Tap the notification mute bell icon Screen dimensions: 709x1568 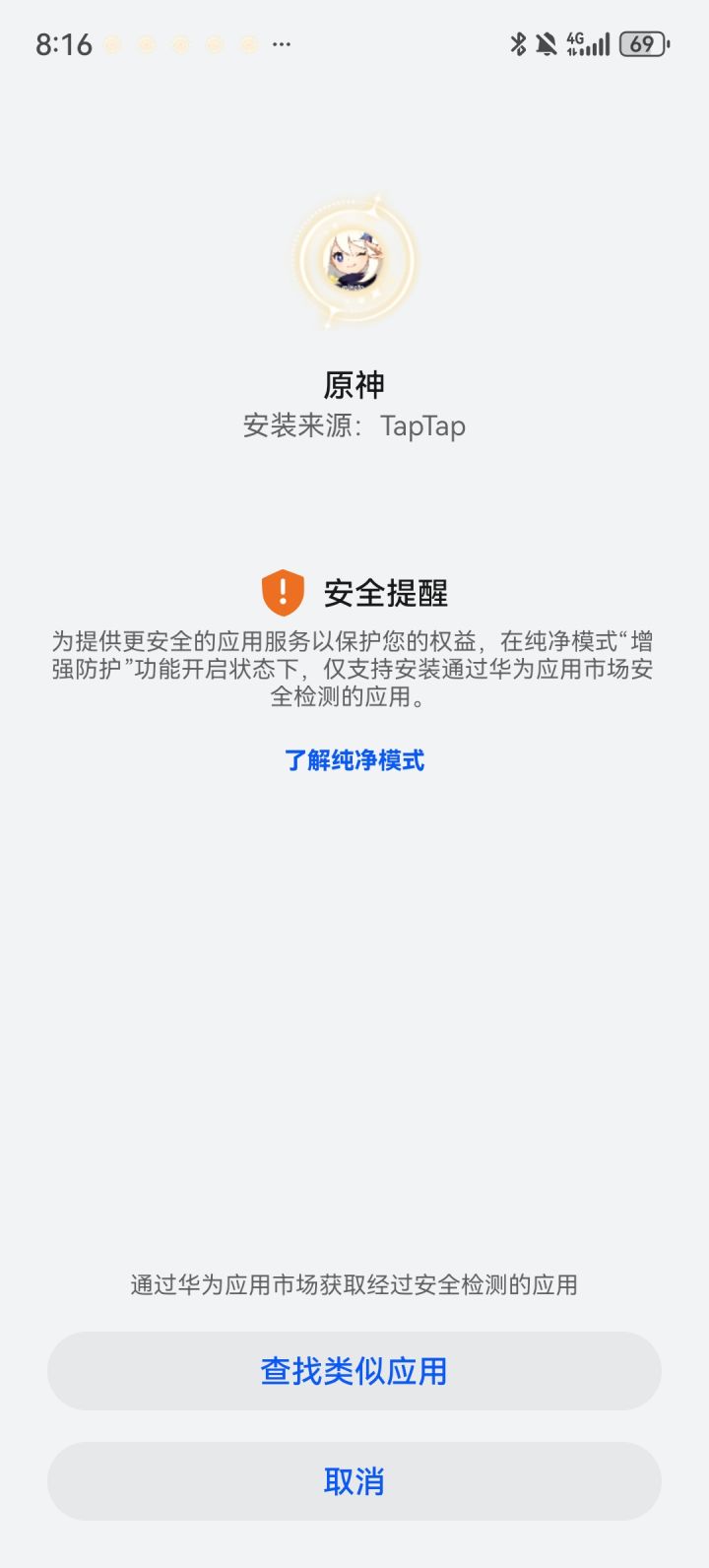545,43
